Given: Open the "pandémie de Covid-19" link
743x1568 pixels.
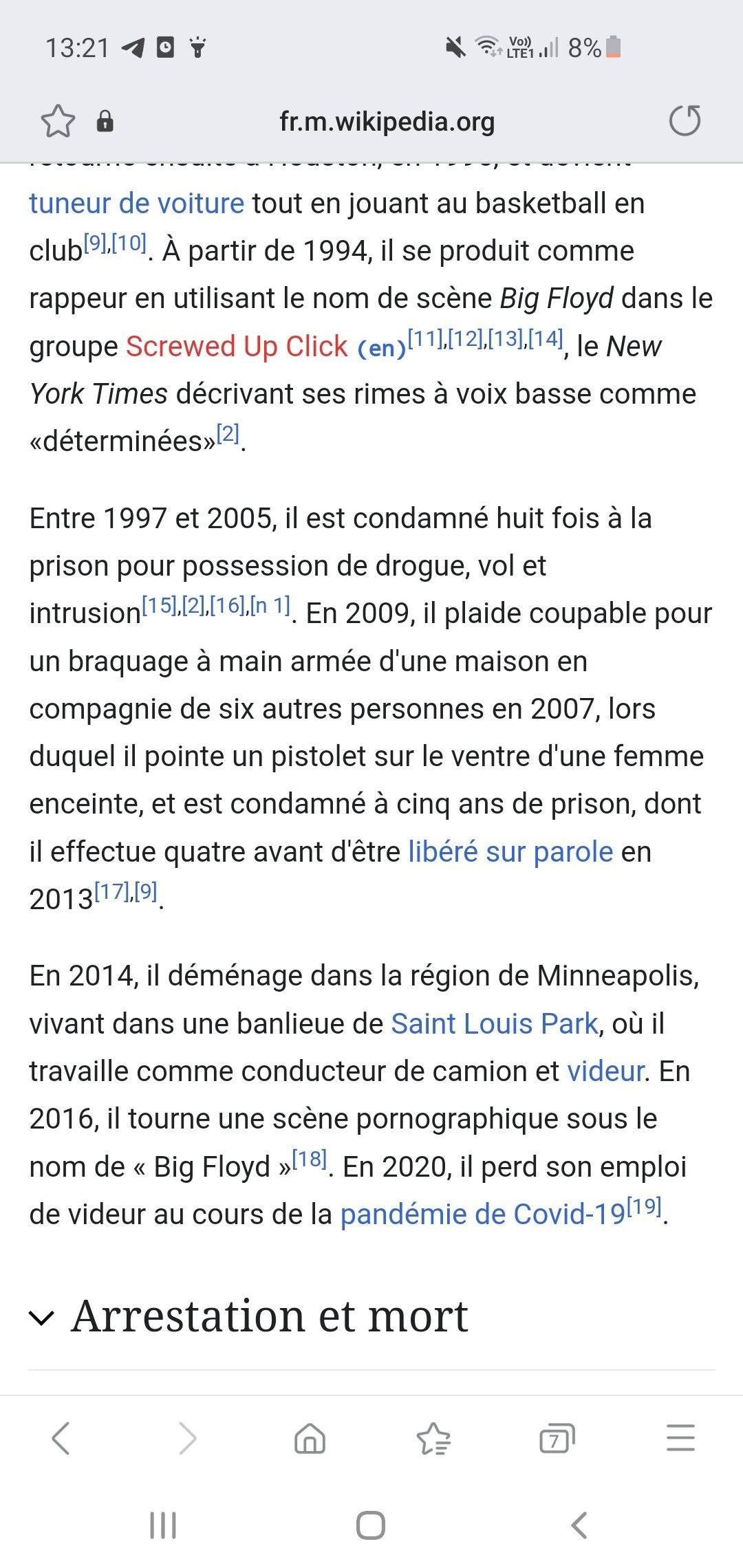Looking at the screenshot, I should tap(483, 1214).
